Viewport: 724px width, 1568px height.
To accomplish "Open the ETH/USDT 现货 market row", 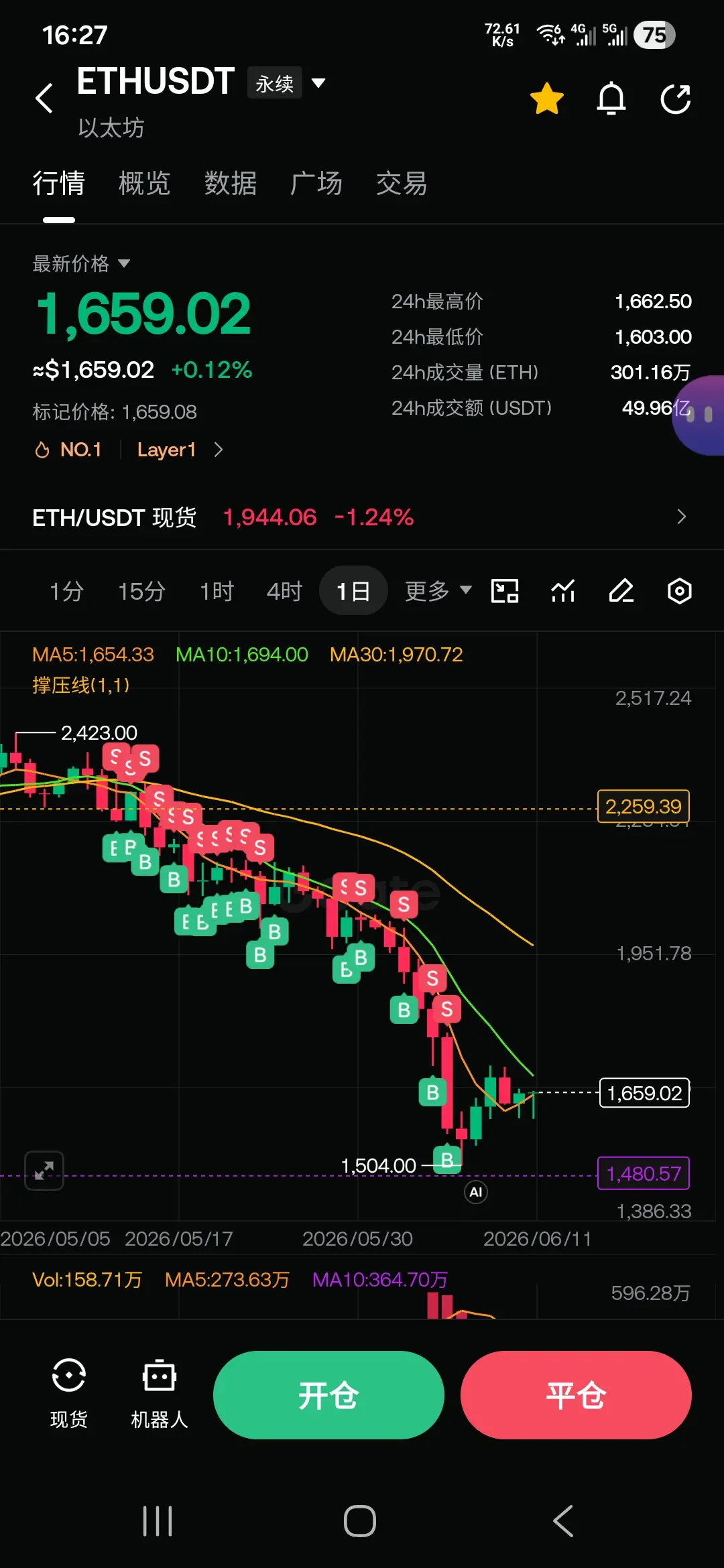I will (362, 517).
